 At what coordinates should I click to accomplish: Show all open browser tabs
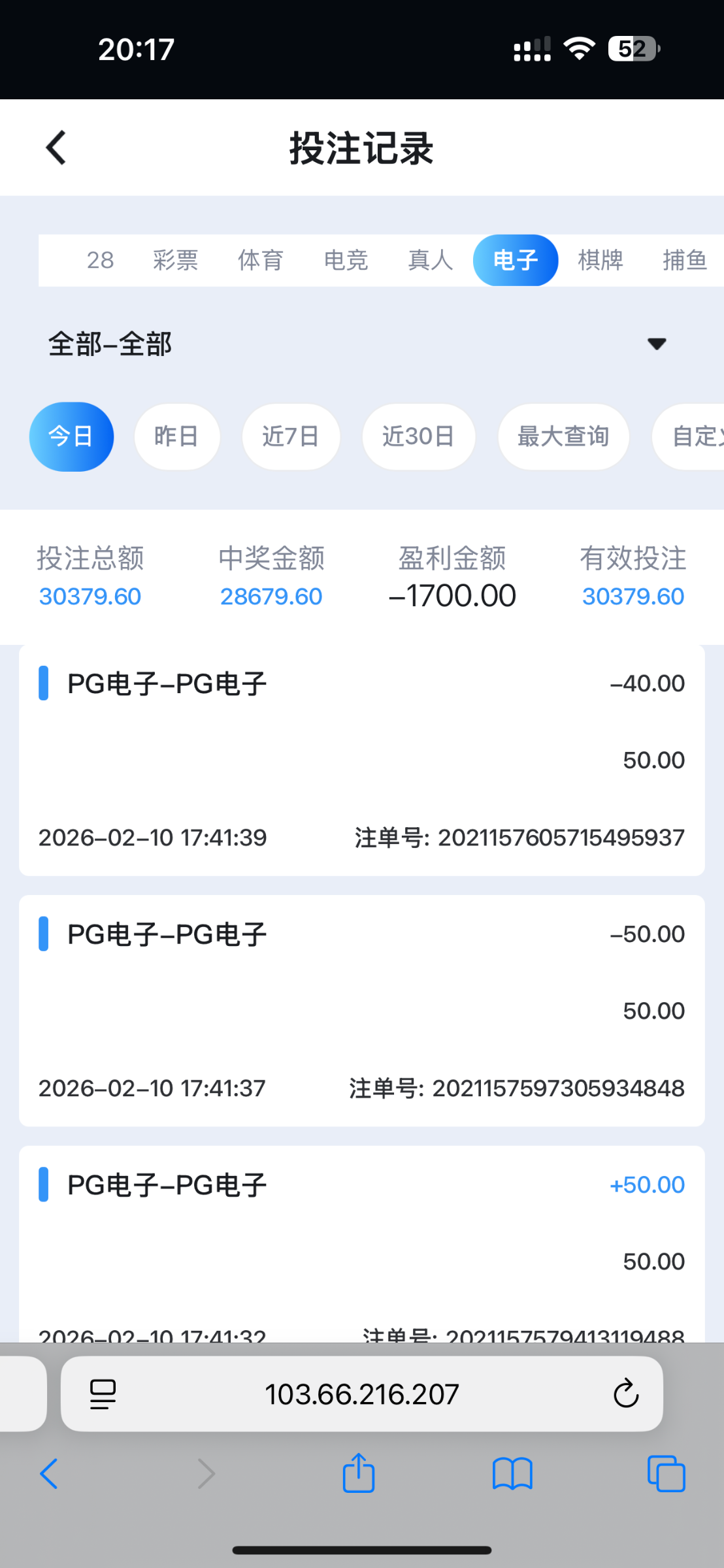[666, 1473]
